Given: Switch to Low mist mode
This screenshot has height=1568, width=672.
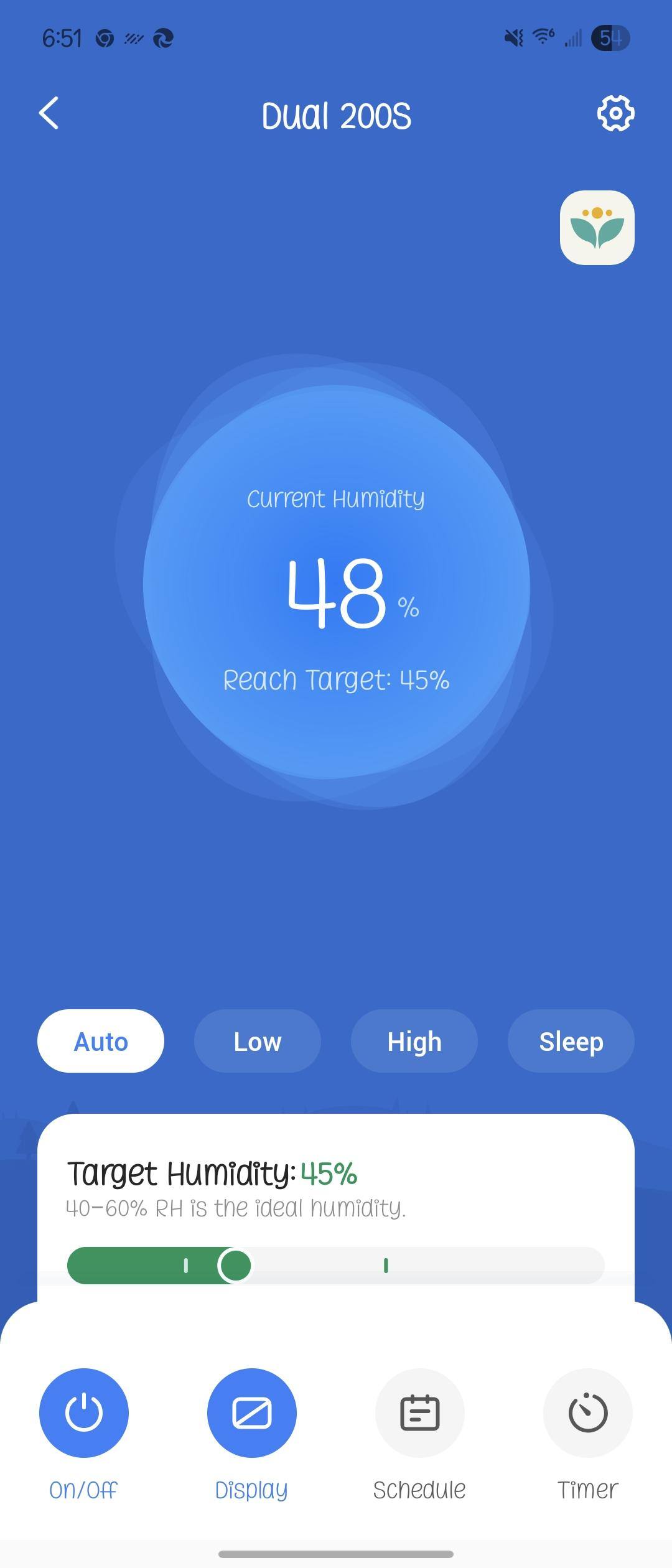Looking at the screenshot, I should (258, 1041).
